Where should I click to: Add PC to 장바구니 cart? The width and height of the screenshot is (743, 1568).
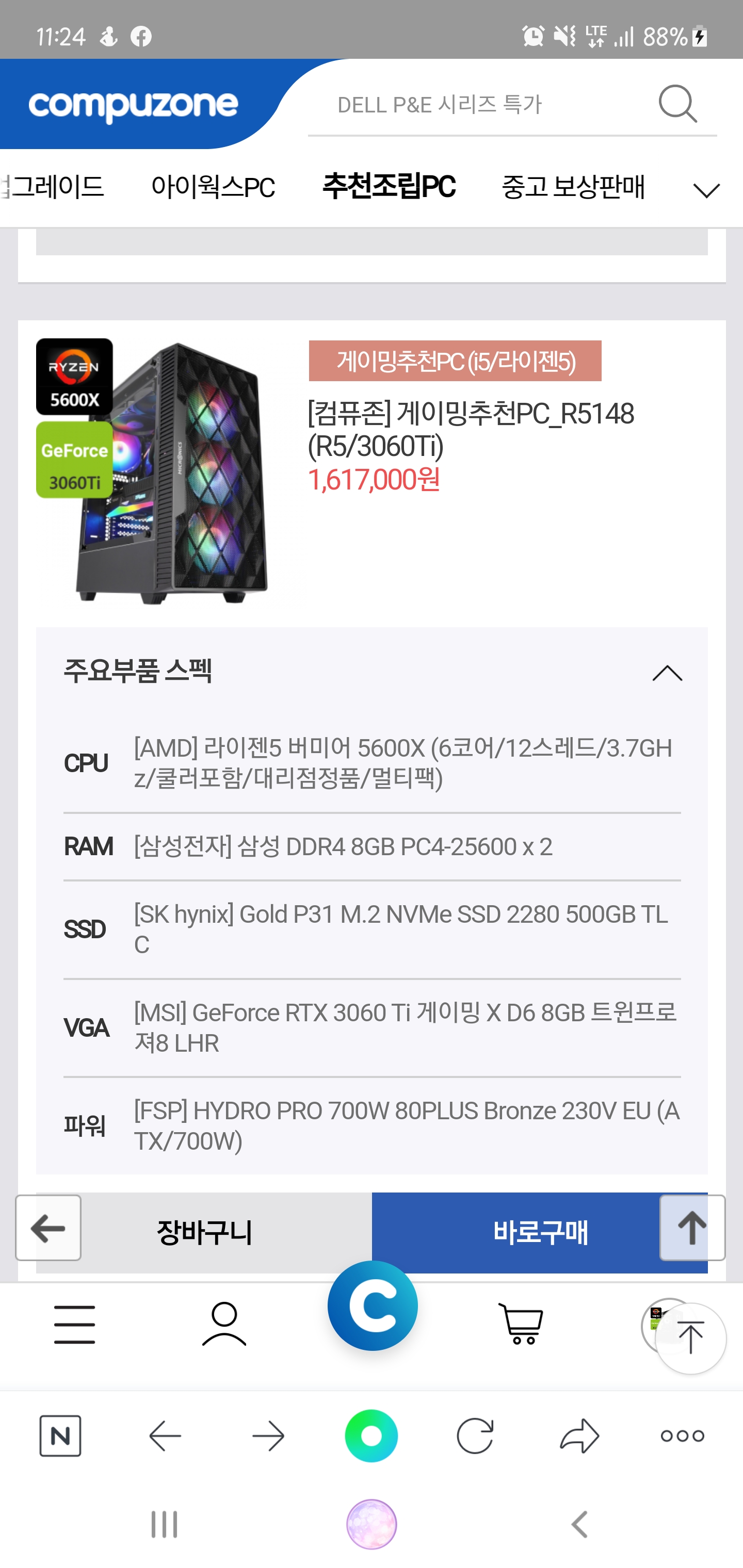(x=205, y=1232)
